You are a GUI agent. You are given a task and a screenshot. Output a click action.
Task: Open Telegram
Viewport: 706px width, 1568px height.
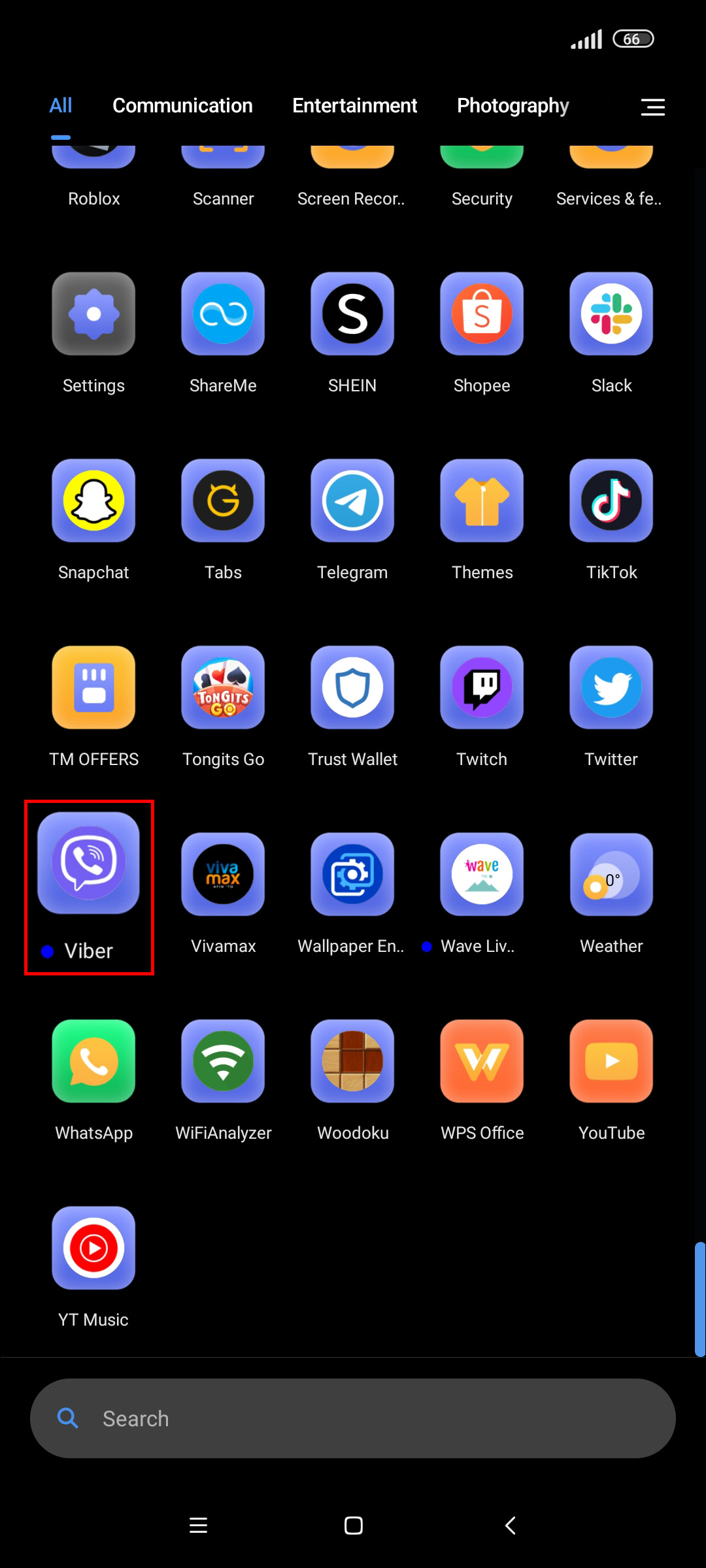click(x=352, y=501)
